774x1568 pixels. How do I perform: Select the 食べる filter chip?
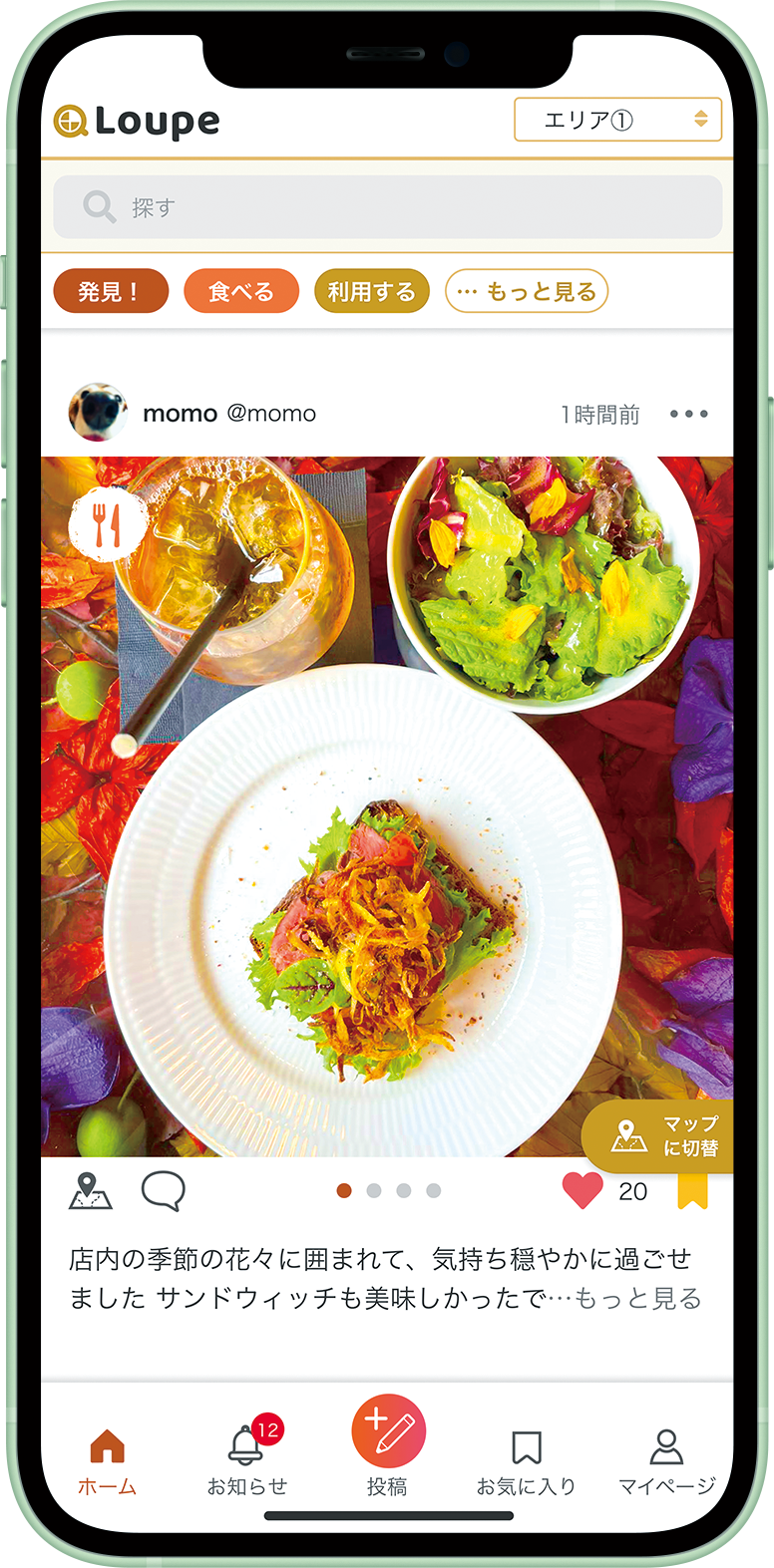point(241,291)
